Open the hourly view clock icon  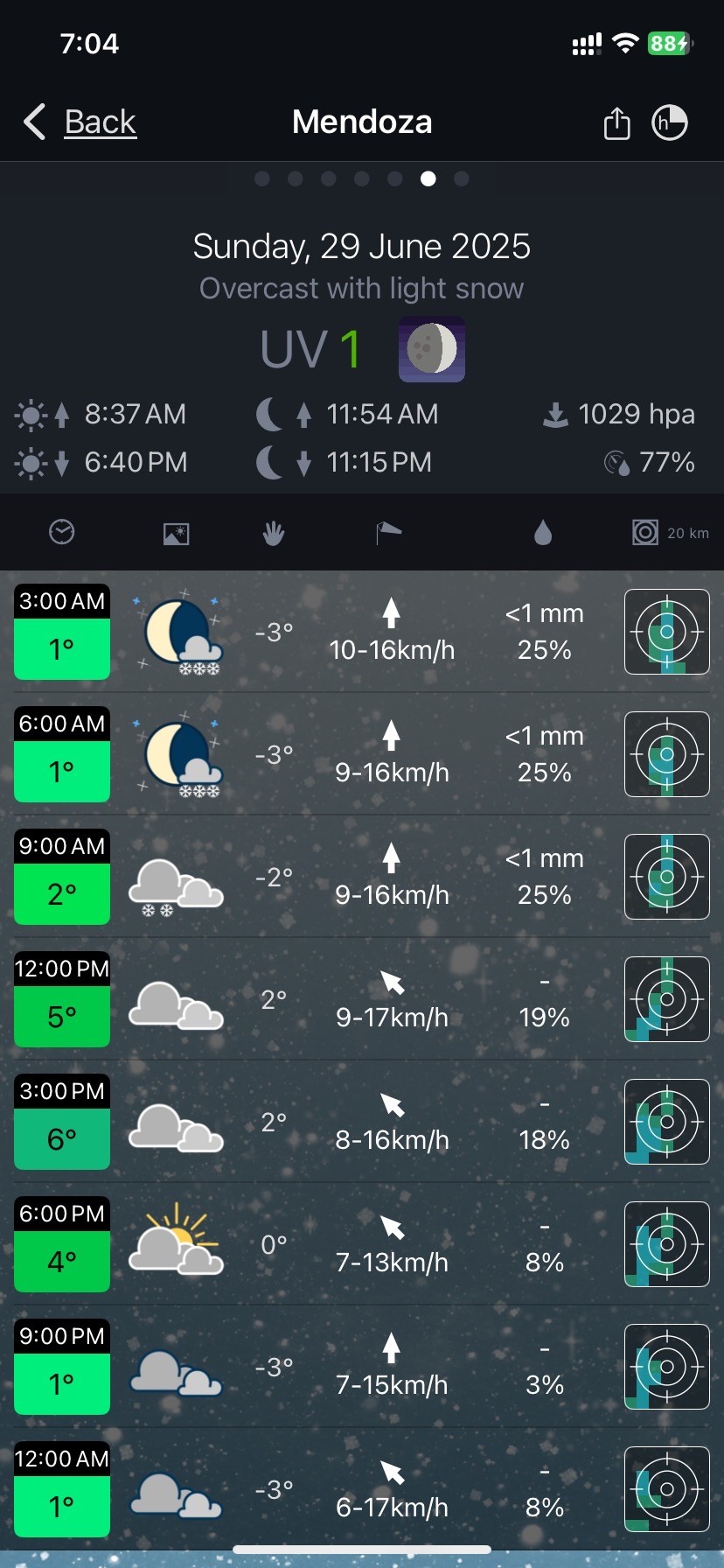click(62, 532)
